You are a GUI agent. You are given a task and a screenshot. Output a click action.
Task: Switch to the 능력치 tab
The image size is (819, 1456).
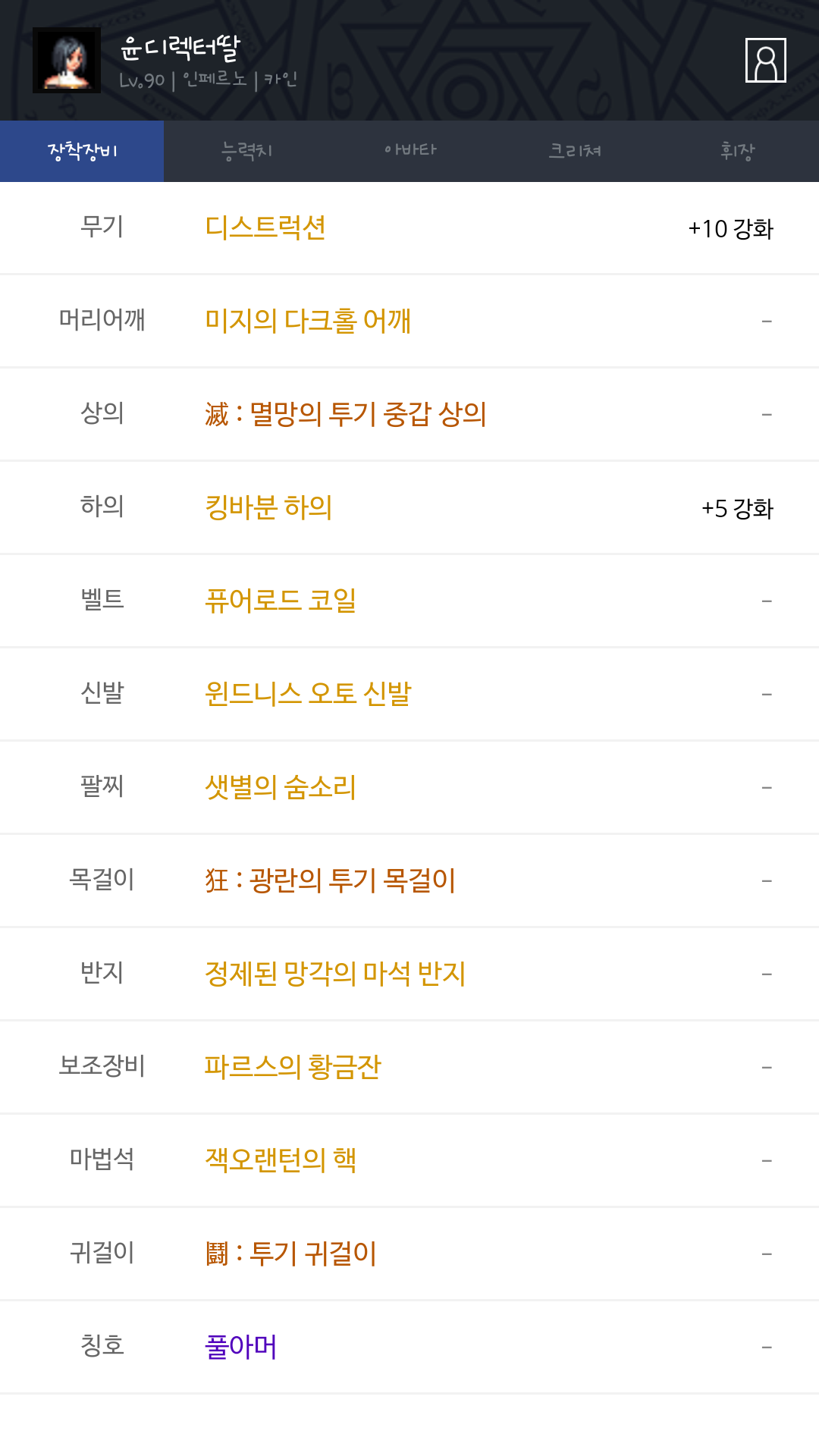point(246,151)
